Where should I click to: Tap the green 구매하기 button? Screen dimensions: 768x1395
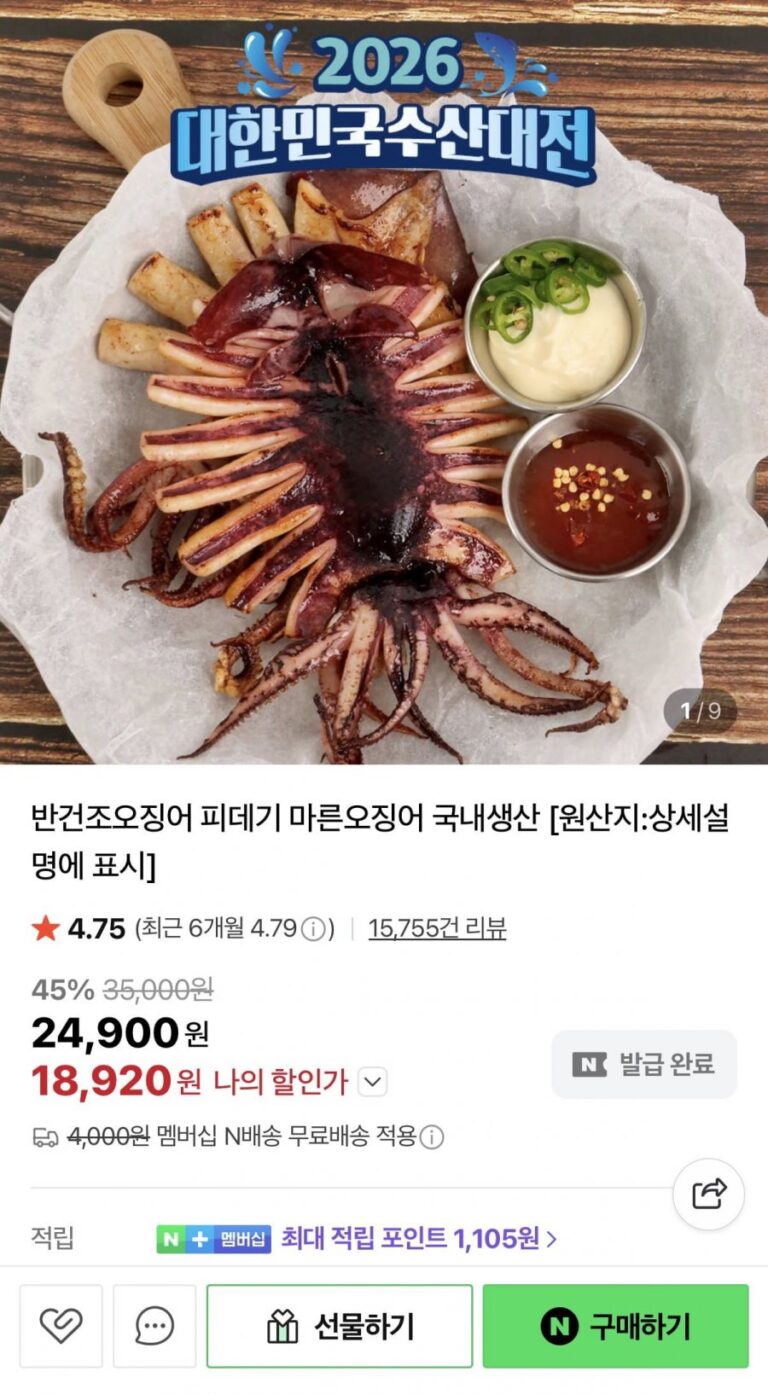615,1326
